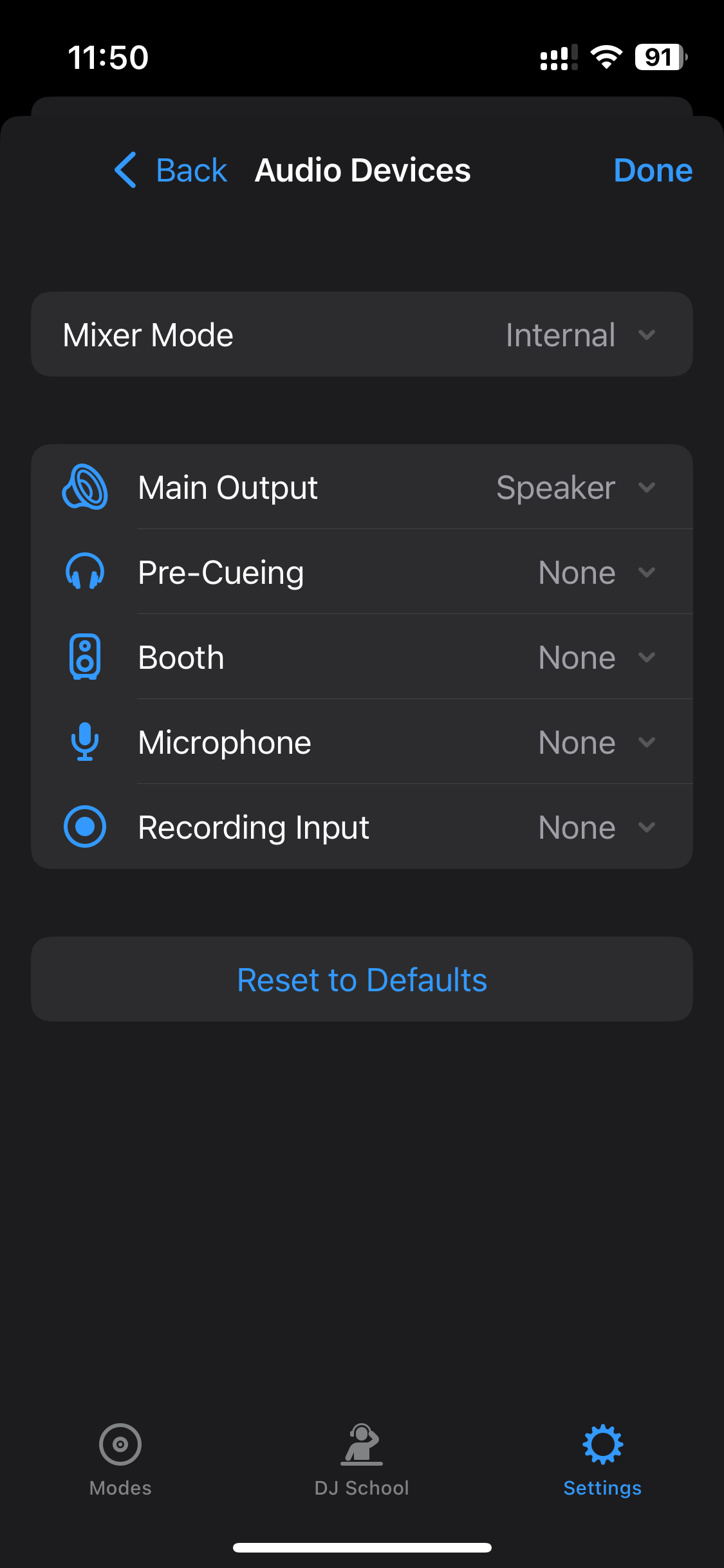Click the Booth speaker cabinet icon
724x1568 pixels.
click(x=86, y=657)
